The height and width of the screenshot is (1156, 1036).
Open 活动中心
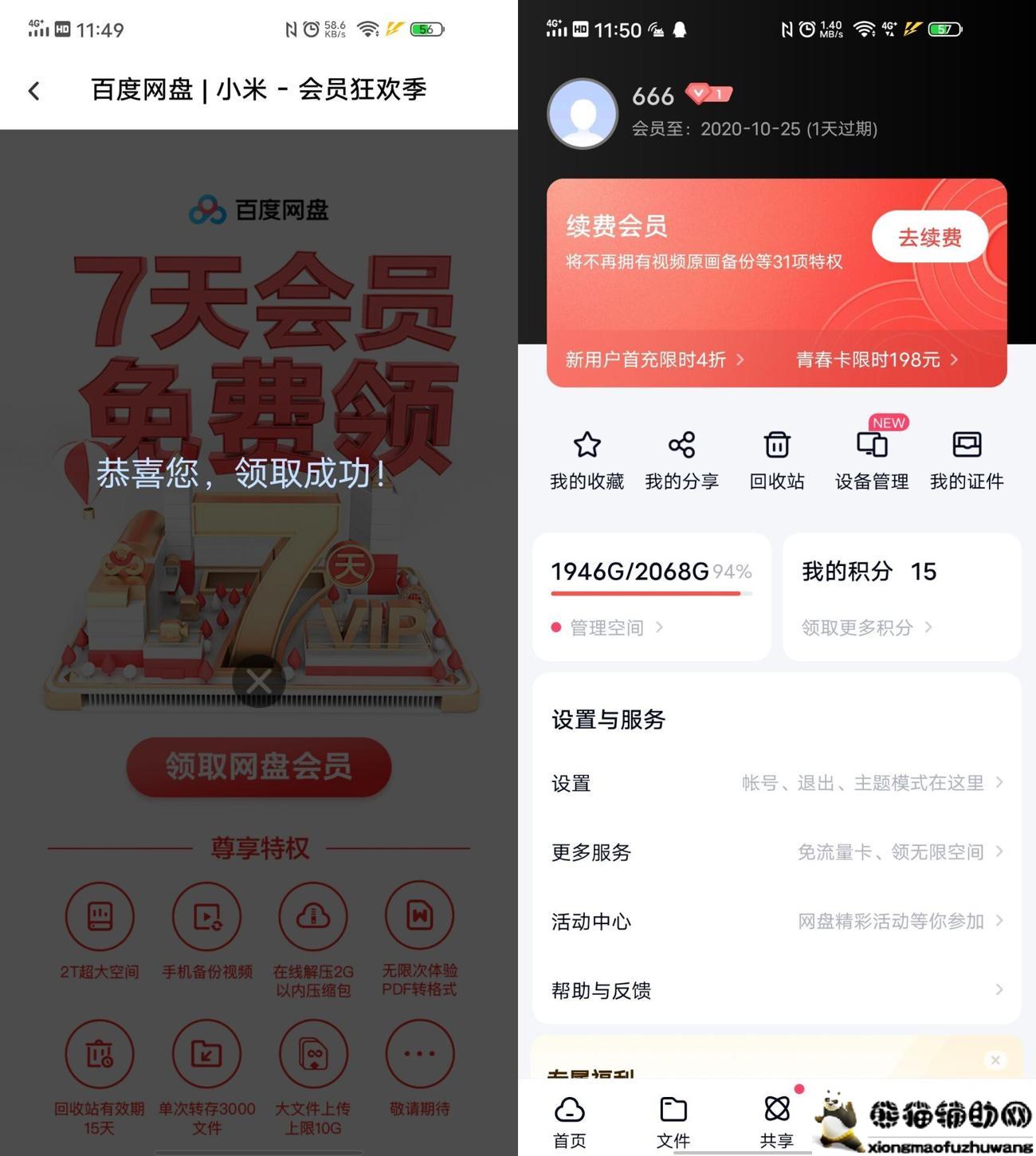(777, 922)
